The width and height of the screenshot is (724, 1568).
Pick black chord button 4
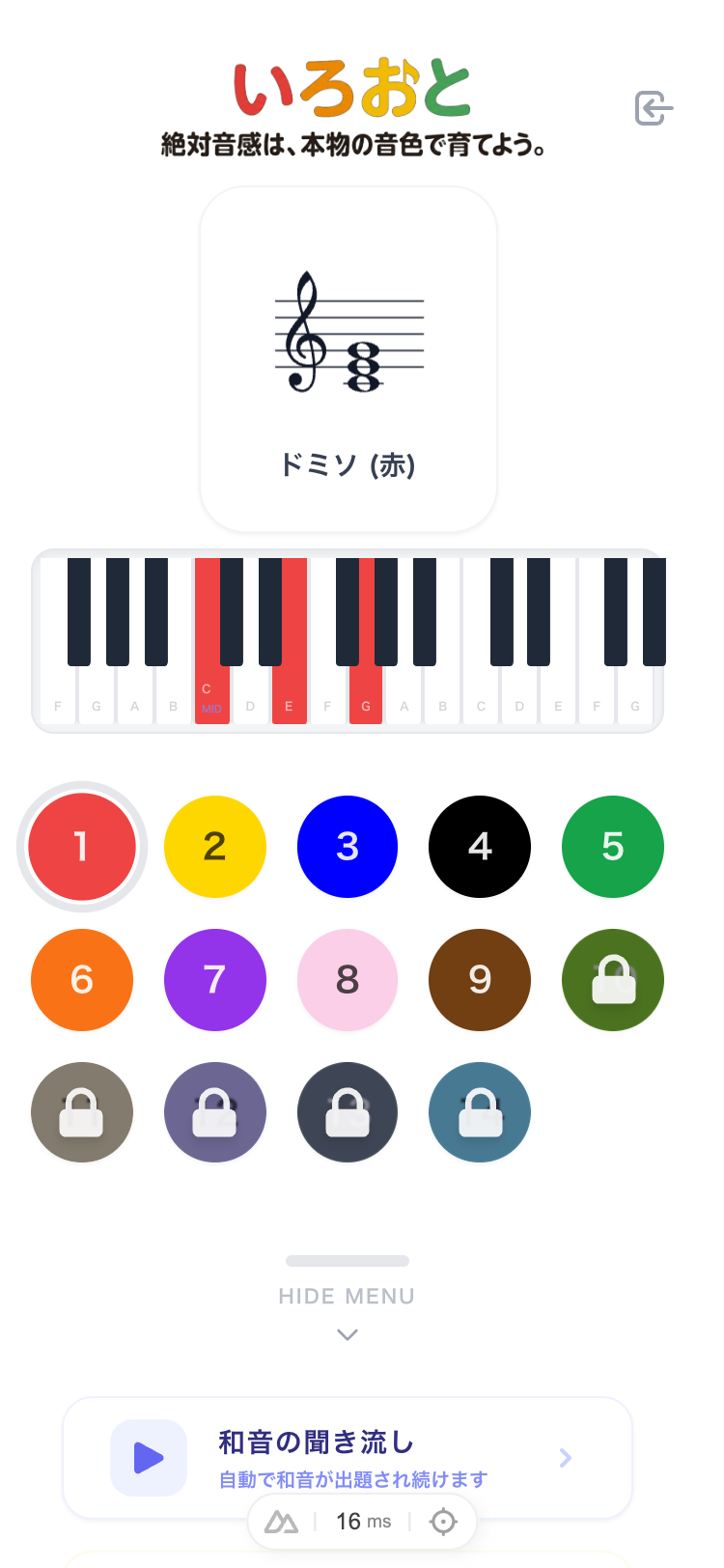(480, 847)
